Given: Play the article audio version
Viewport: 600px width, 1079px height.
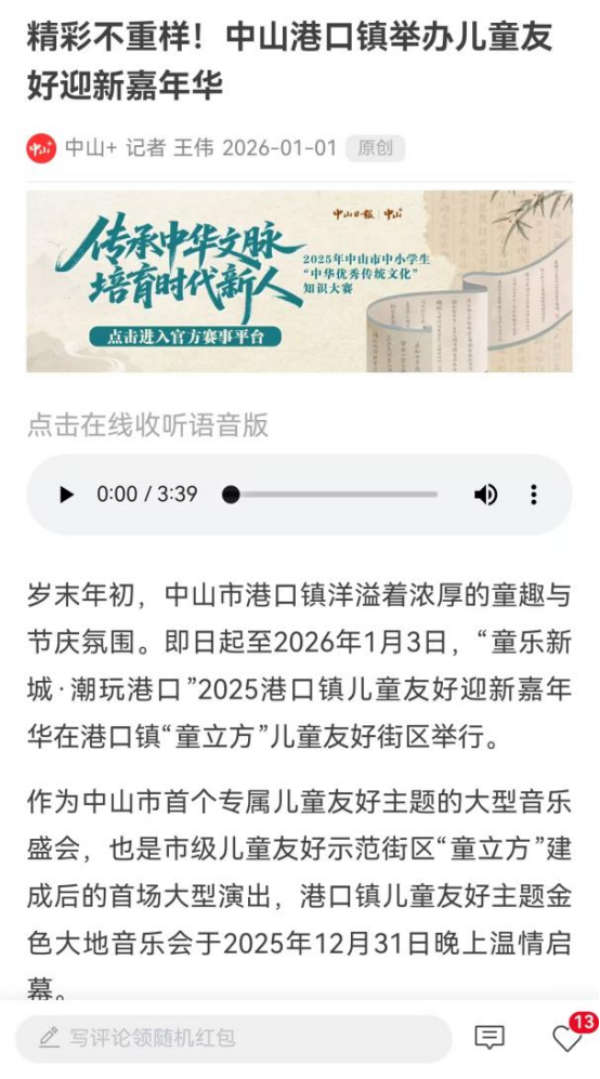Looking at the screenshot, I should (x=67, y=494).
